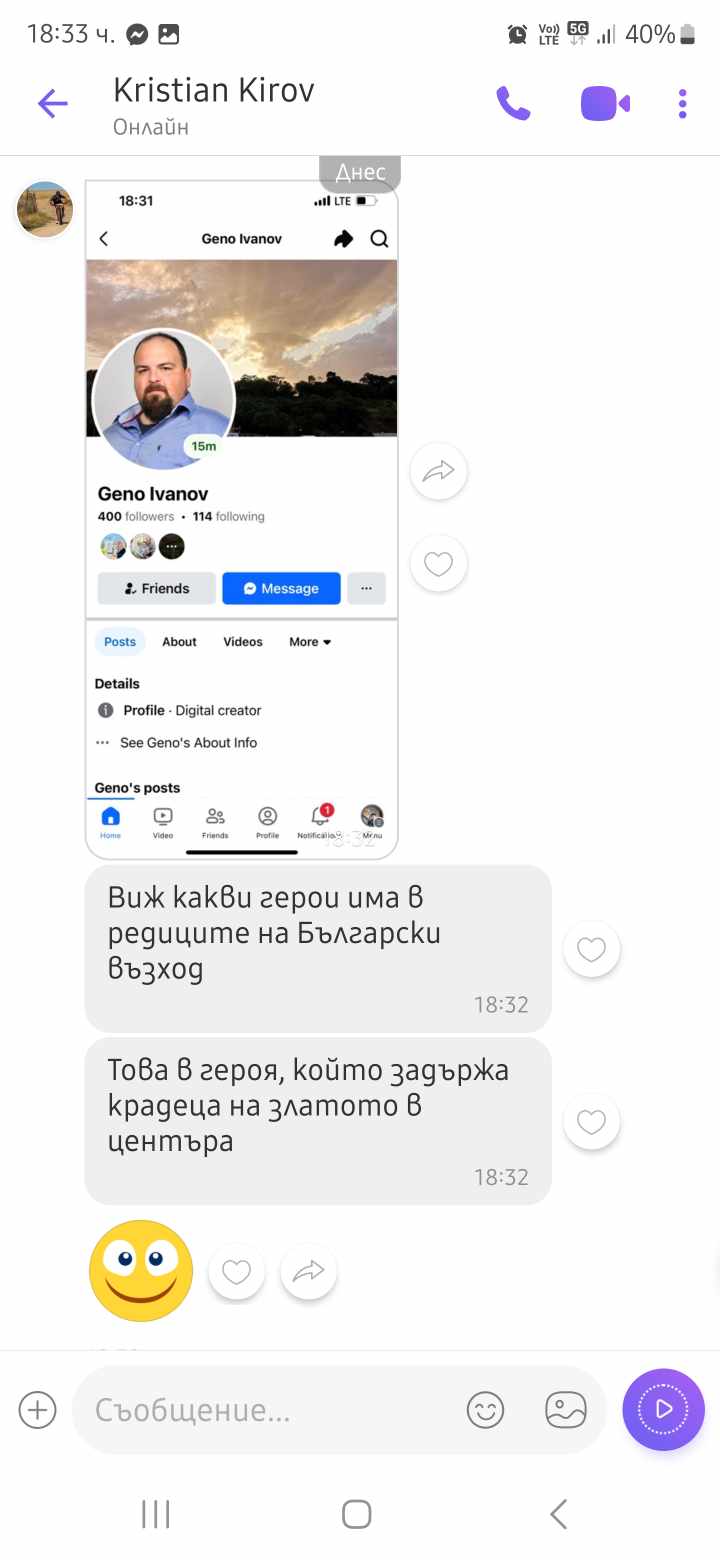Like the message about крадеца на златото
720x1560 pixels.
[592, 1122]
